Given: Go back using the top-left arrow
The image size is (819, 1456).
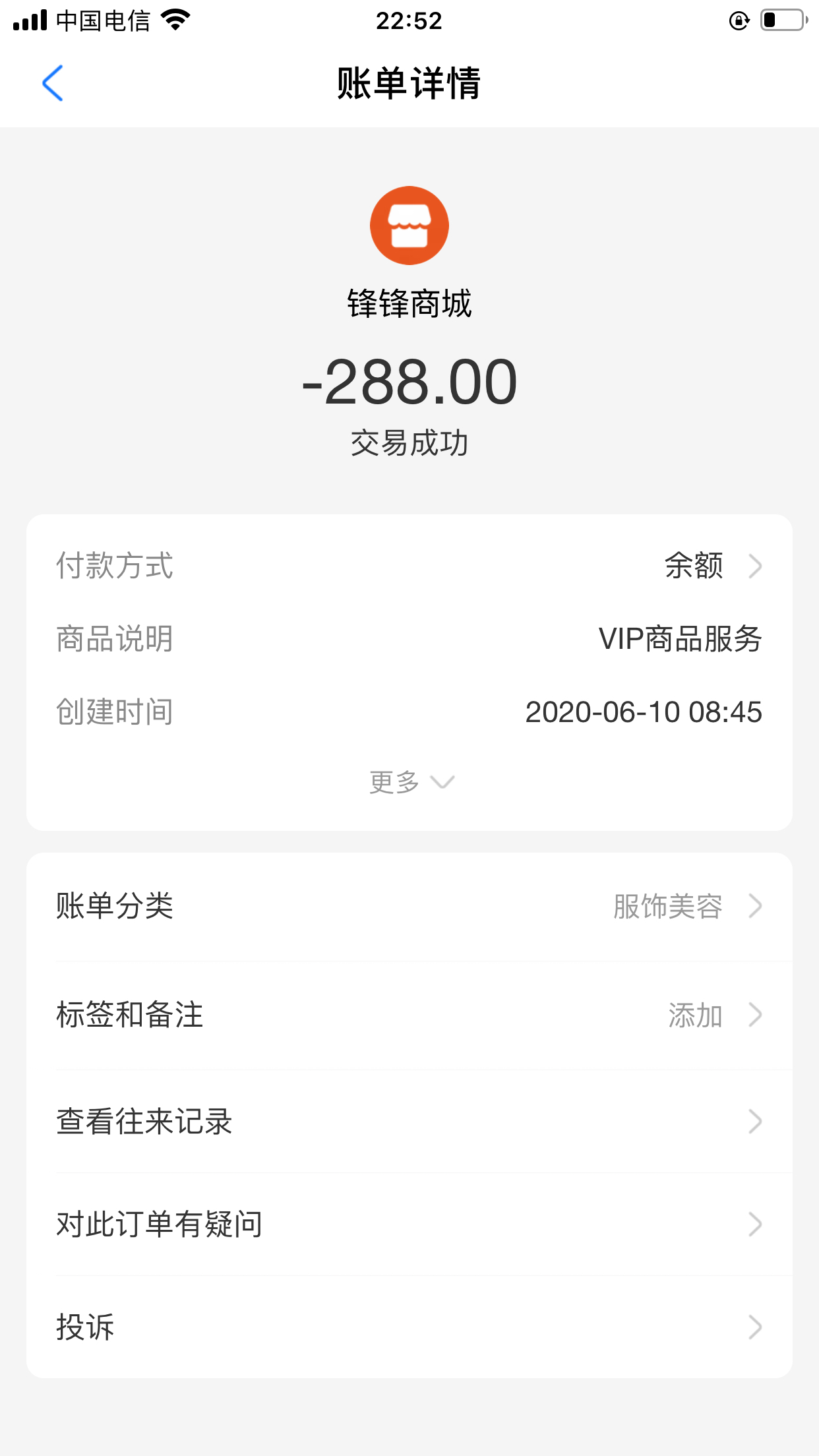Looking at the screenshot, I should pyautogui.click(x=53, y=83).
